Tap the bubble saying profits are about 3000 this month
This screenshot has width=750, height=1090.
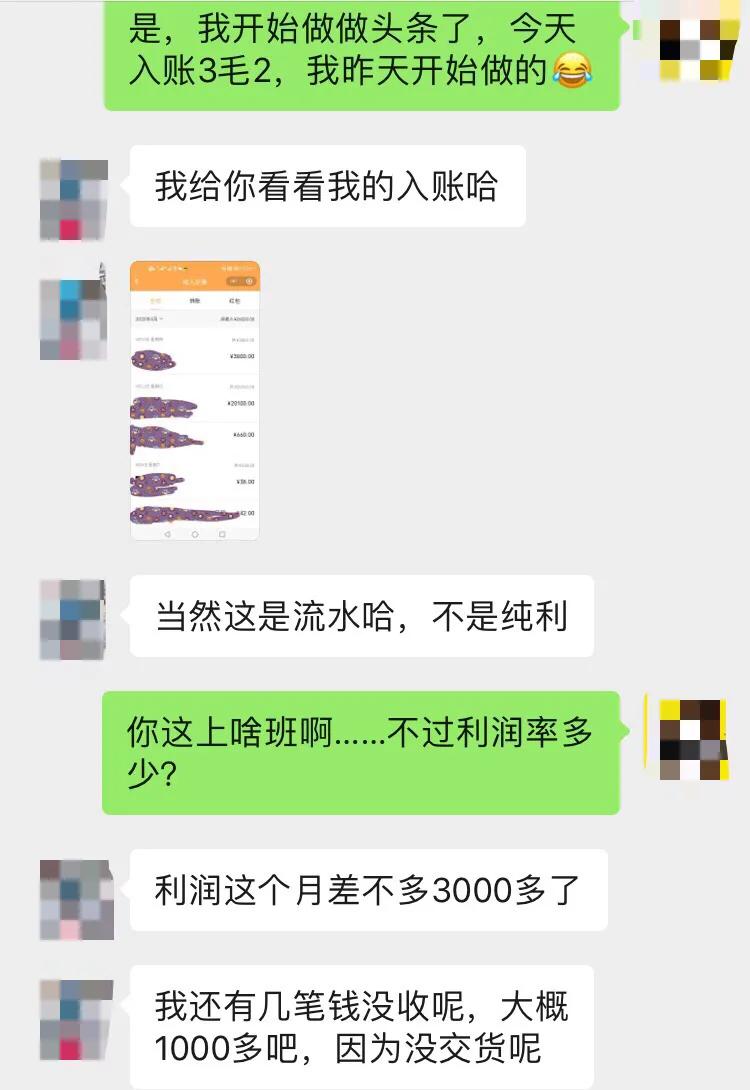tap(370, 888)
